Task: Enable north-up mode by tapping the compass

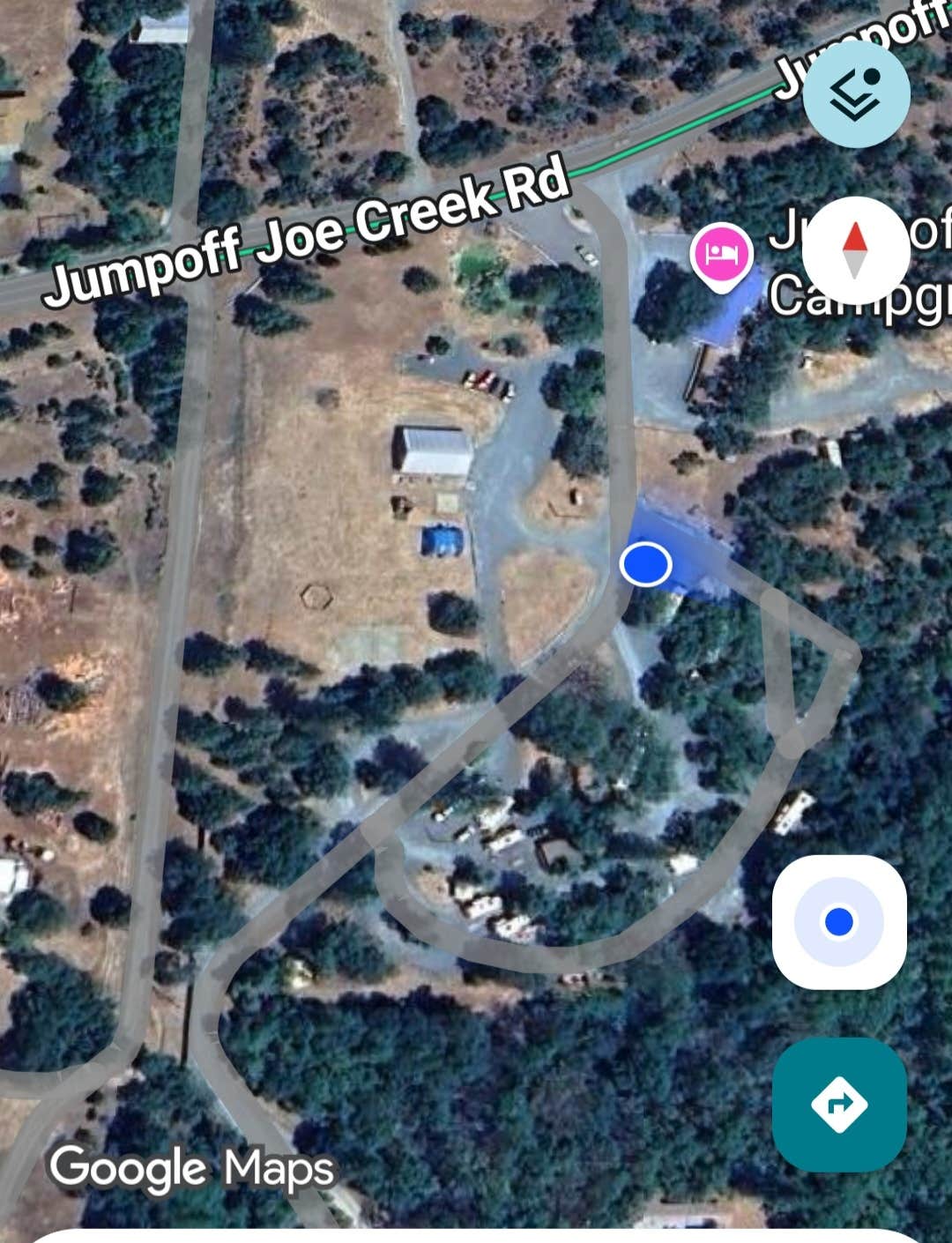Action: [x=856, y=250]
